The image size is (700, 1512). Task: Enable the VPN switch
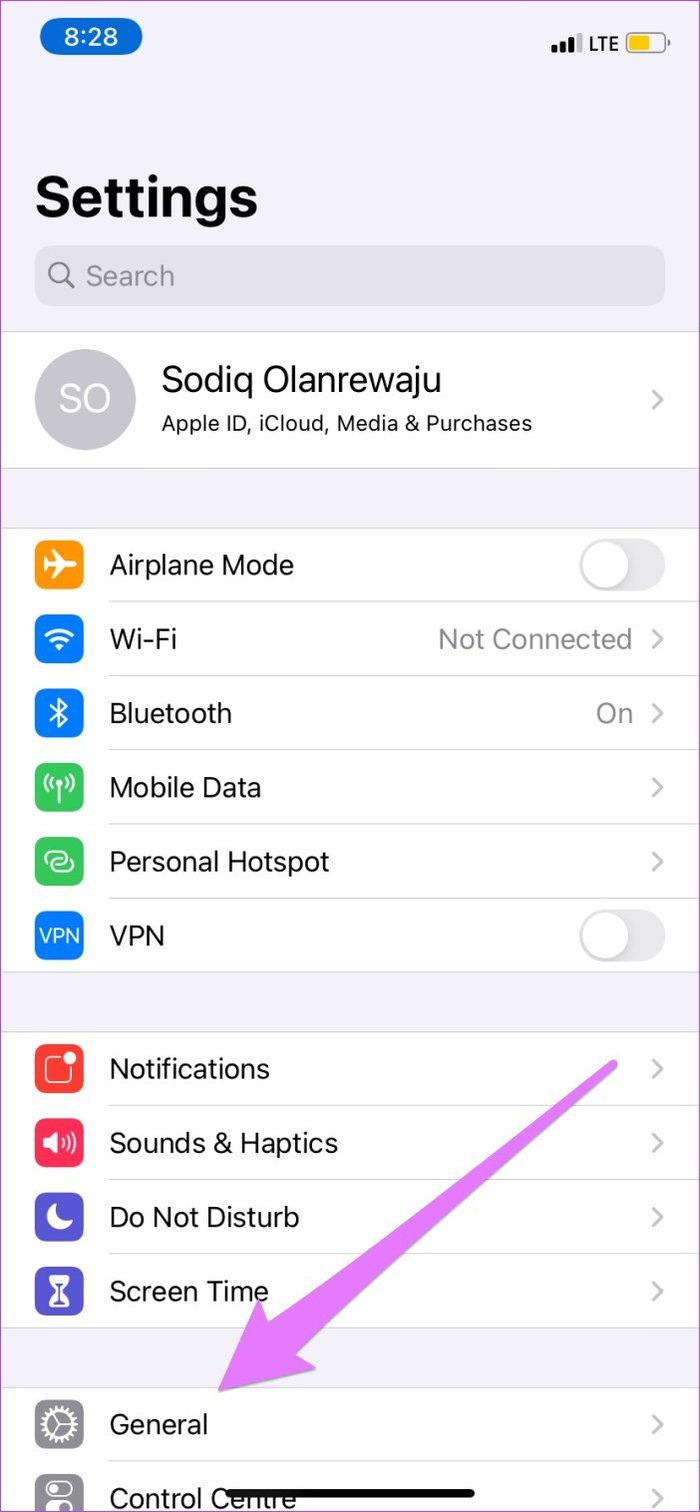[622, 936]
